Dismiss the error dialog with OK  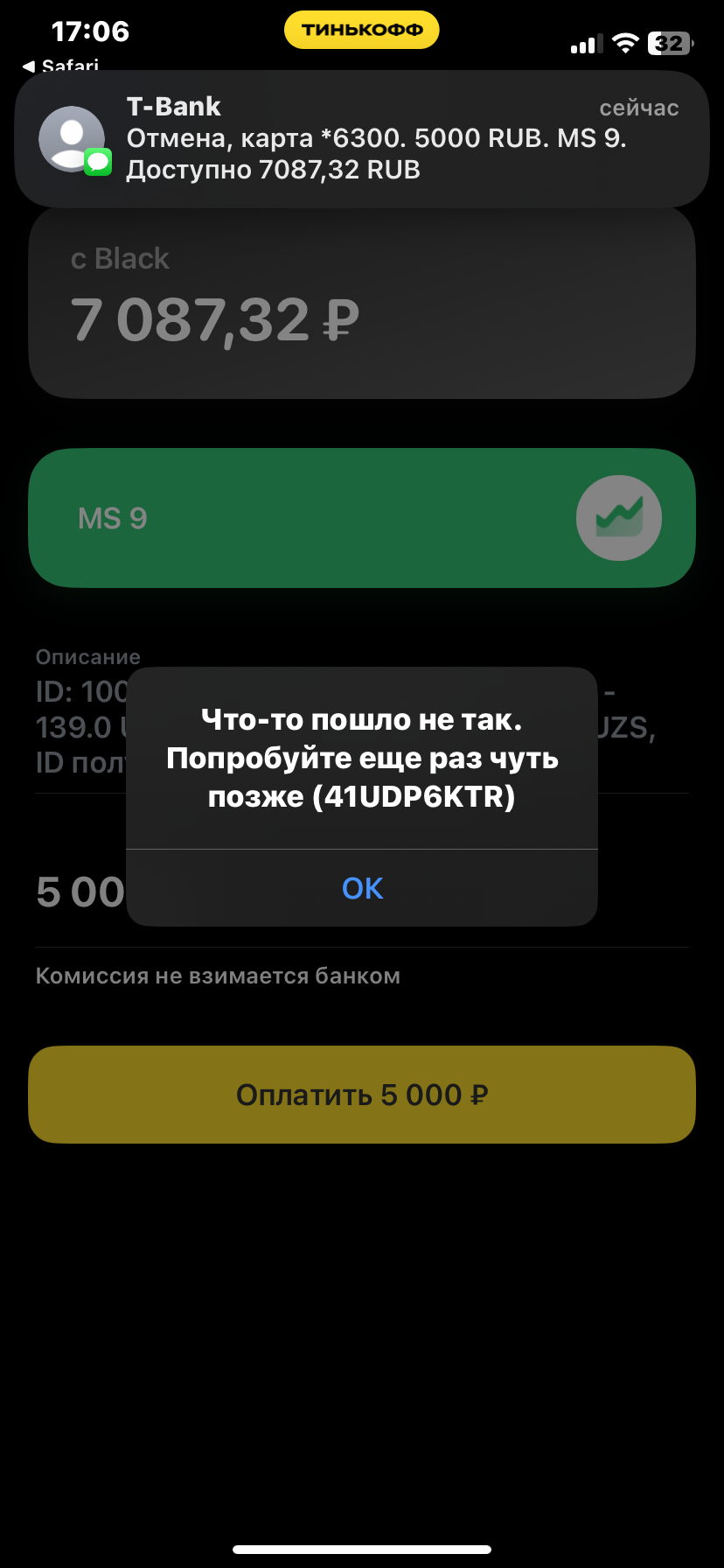(362, 888)
